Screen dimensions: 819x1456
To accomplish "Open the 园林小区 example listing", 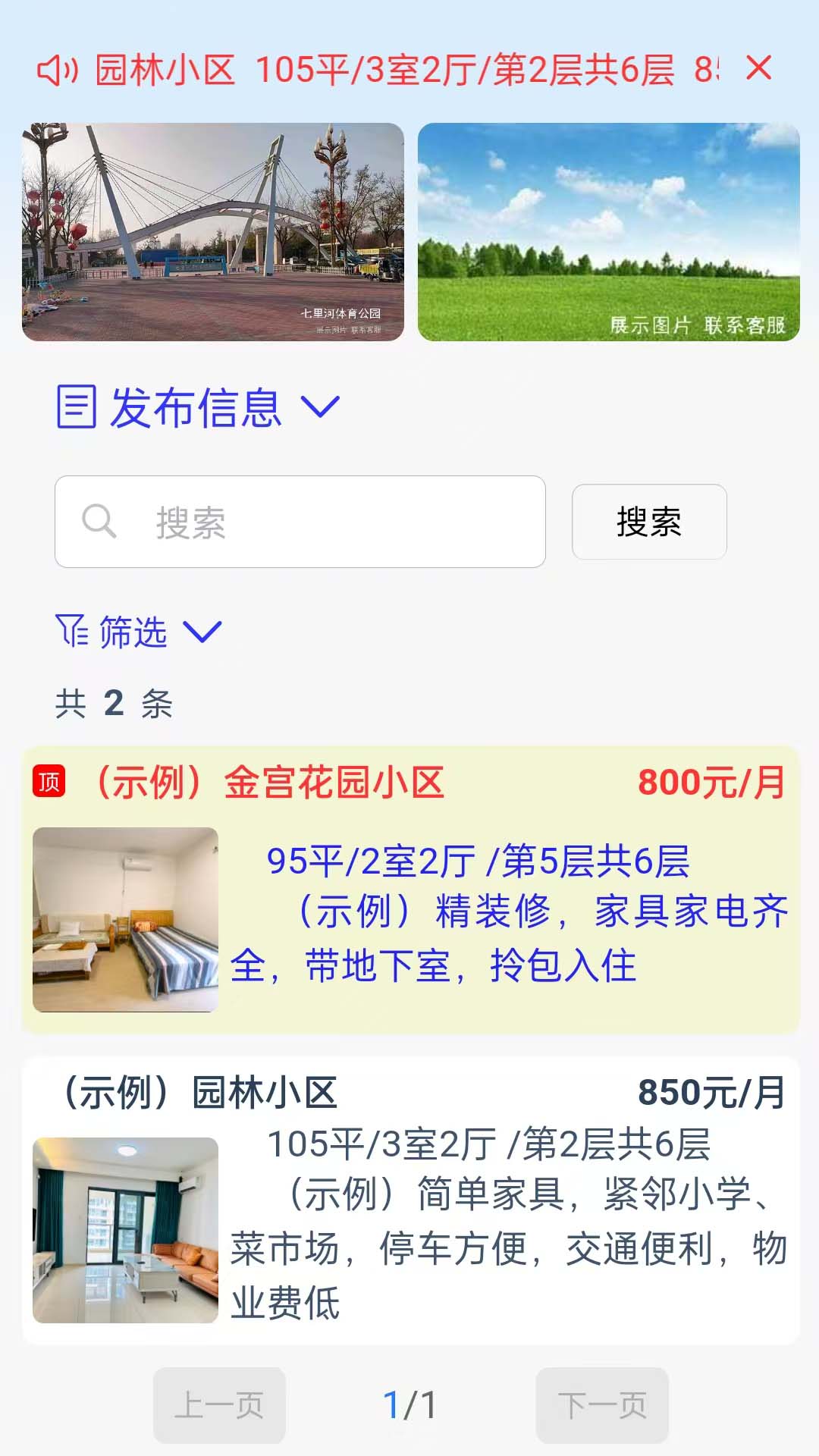I will [409, 1198].
